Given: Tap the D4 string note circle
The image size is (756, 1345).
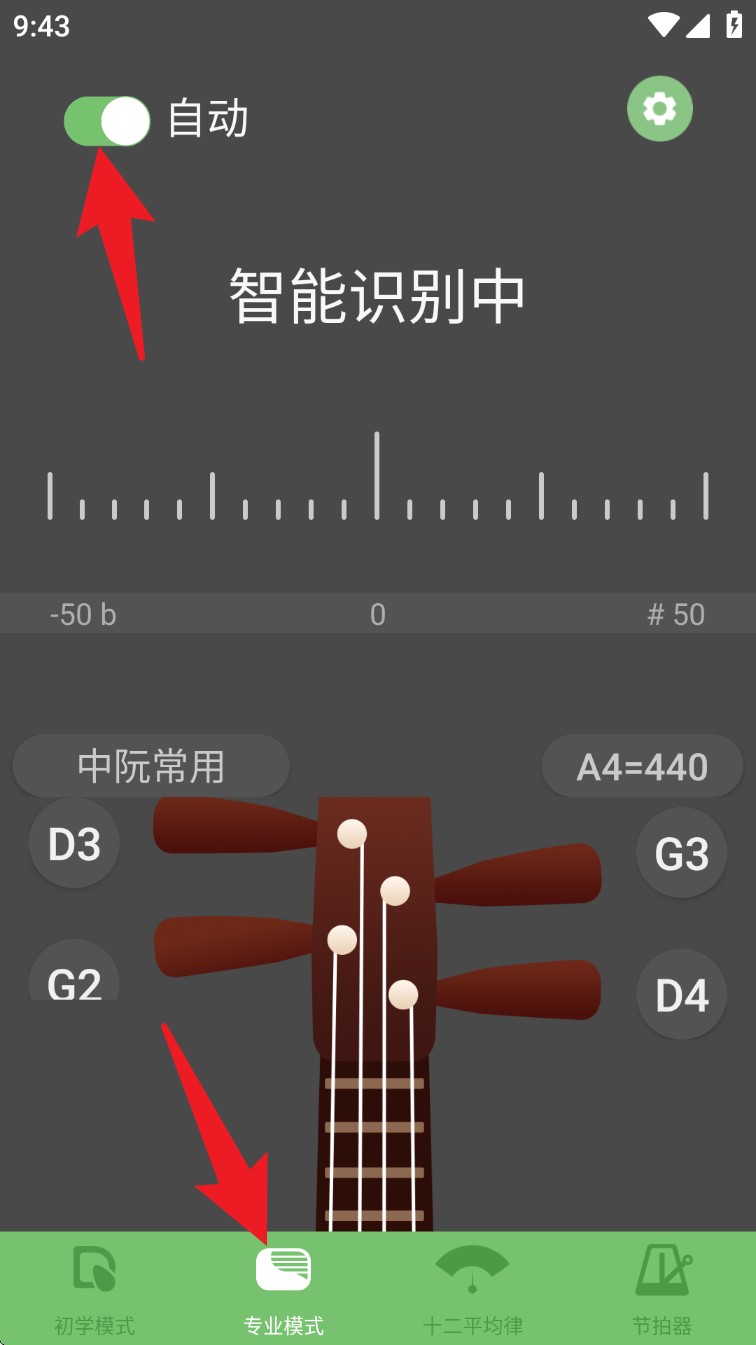Looking at the screenshot, I should click(681, 994).
